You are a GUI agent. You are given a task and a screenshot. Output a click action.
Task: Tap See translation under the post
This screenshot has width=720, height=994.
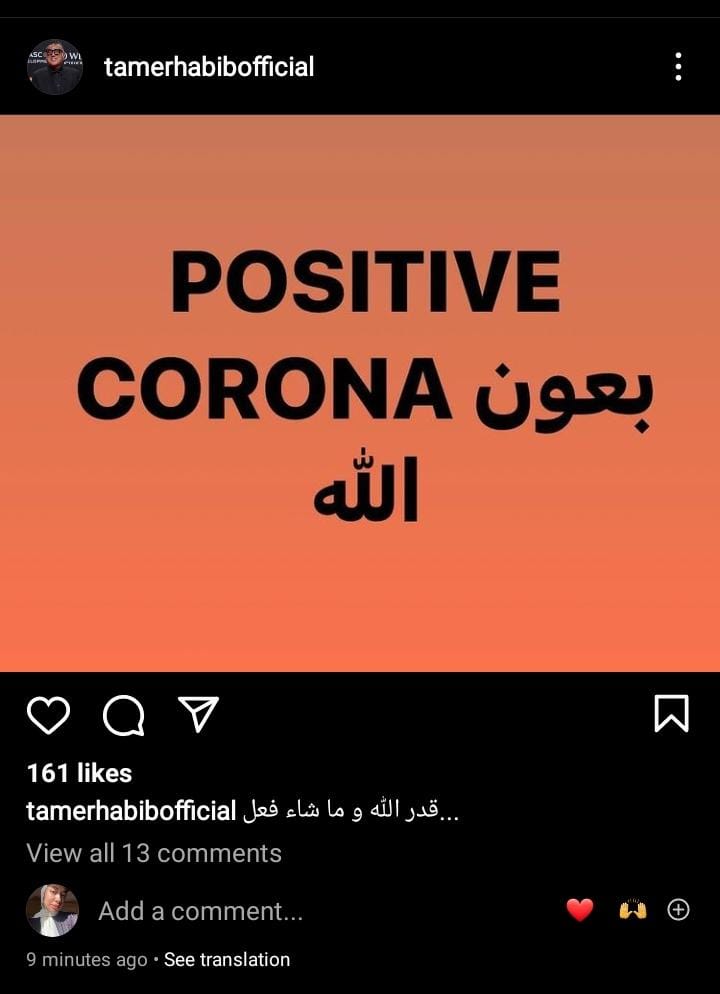pos(227,960)
